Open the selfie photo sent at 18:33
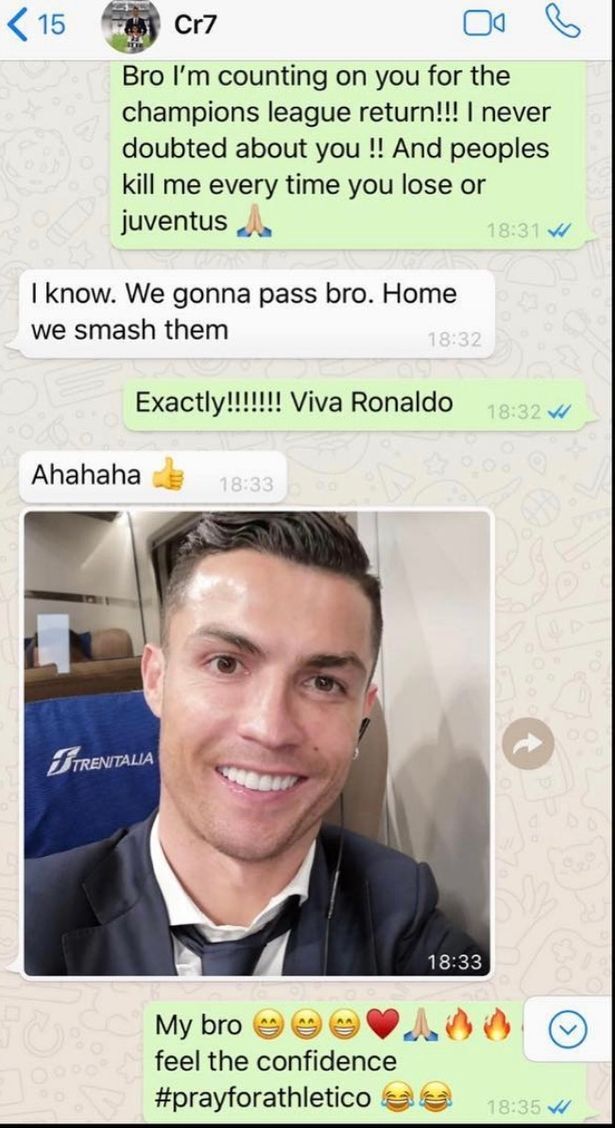 [257, 745]
